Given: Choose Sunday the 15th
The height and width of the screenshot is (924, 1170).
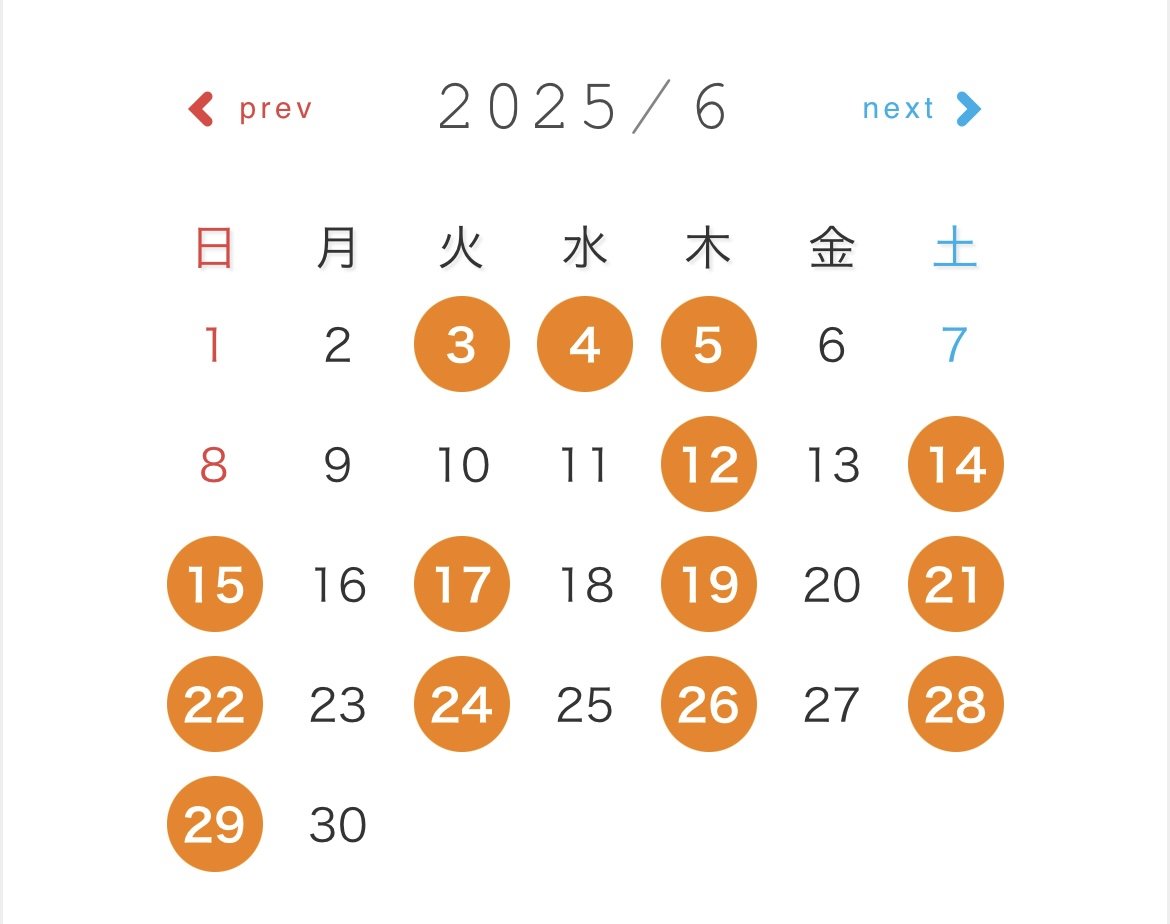Looking at the screenshot, I should pos(215,584).
